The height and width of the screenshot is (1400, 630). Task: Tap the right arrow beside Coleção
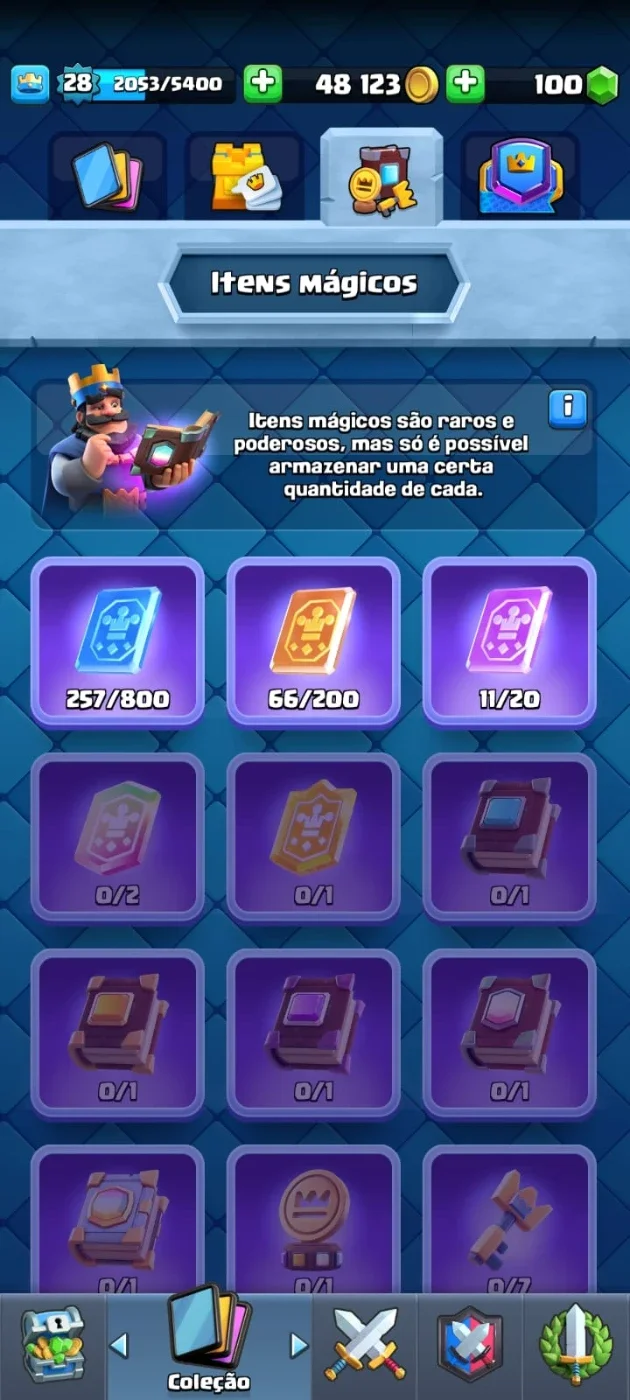coord(298,1345)
